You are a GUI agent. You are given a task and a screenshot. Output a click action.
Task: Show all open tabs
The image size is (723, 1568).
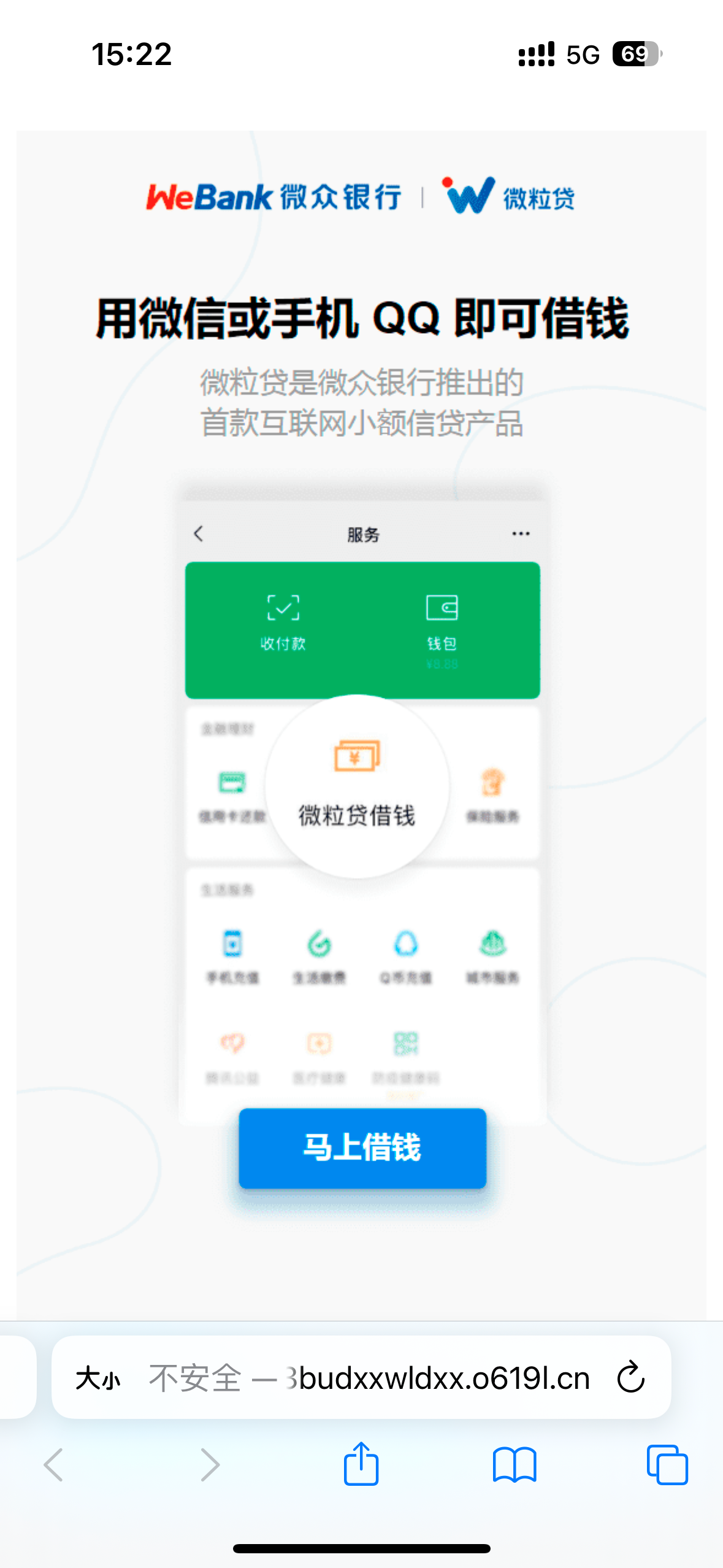[x=667, y=1465]
